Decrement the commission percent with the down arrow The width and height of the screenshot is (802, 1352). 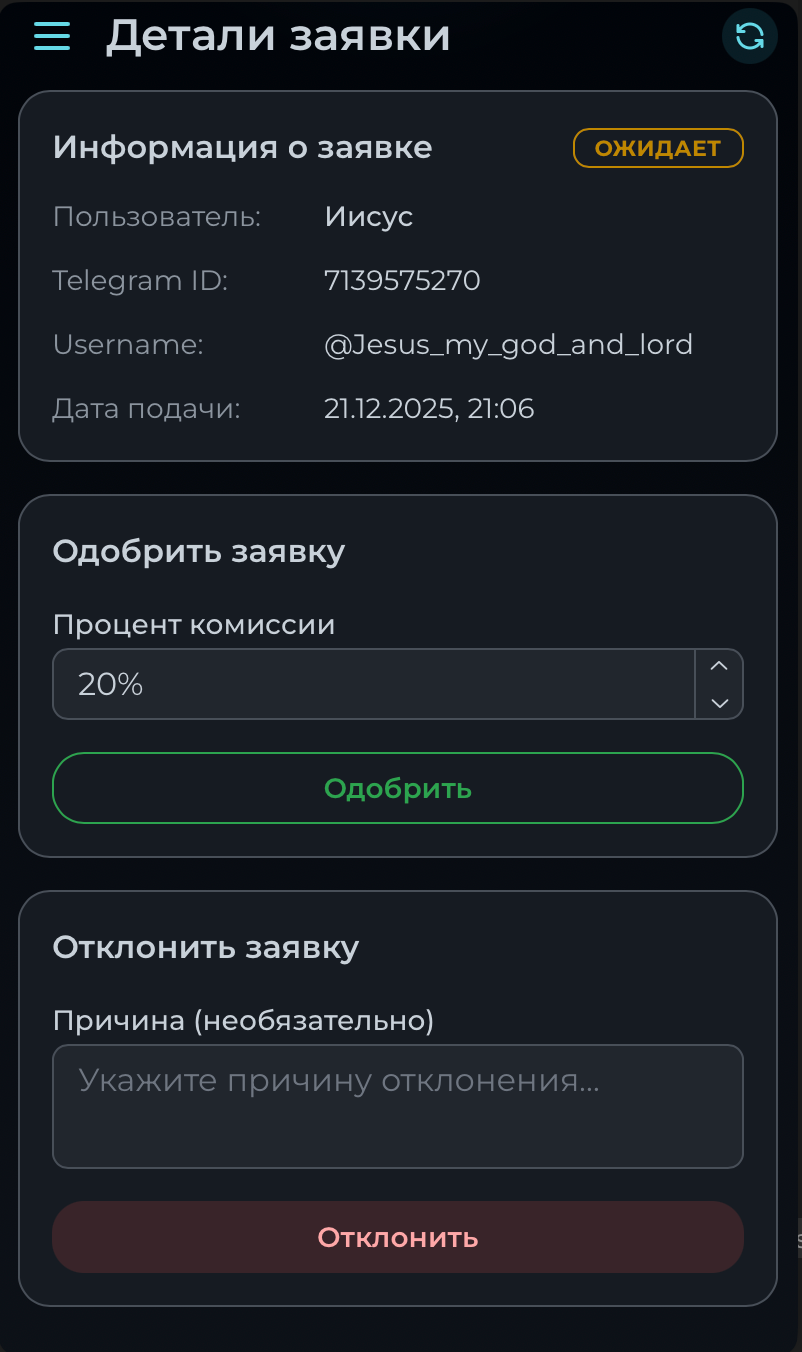click(x=718, y=702)
